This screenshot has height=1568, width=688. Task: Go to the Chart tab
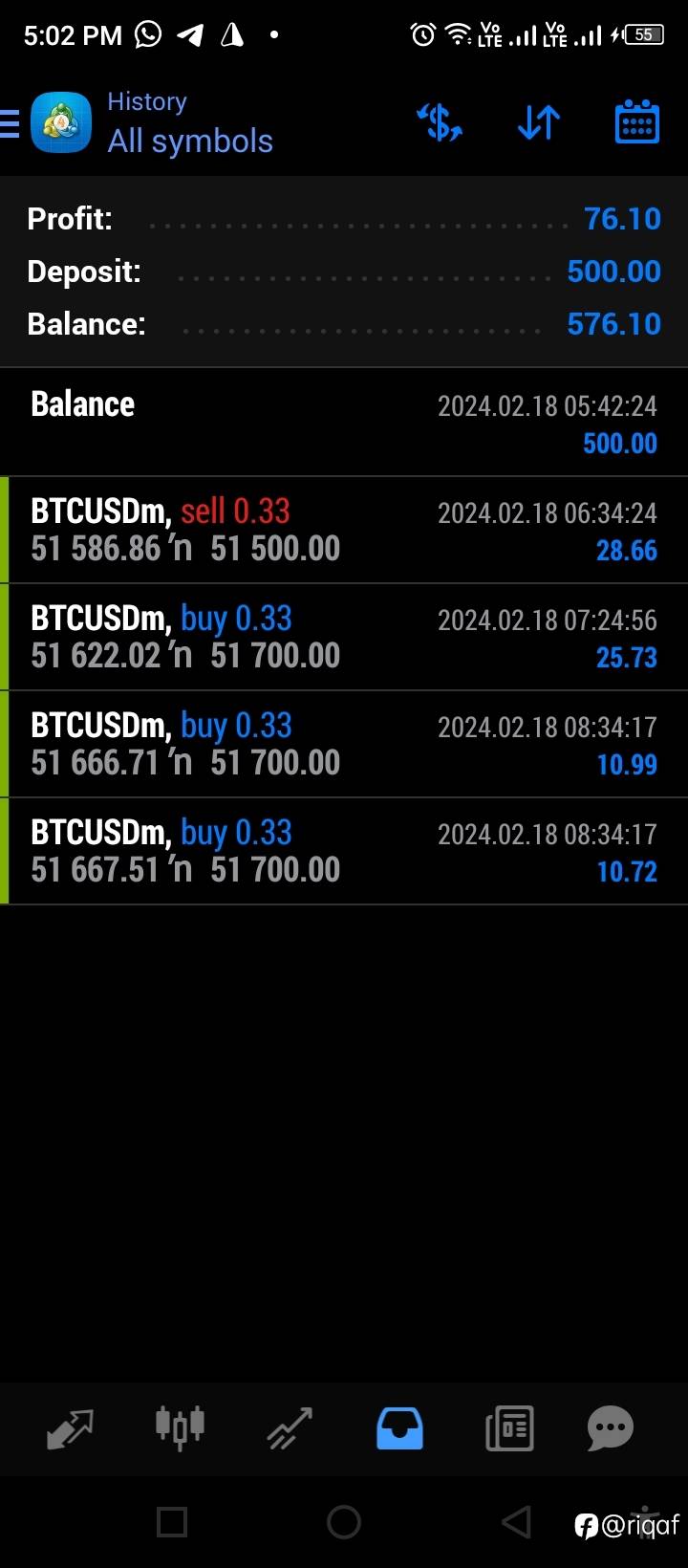pyautogui.click(x=180, y=1428)
